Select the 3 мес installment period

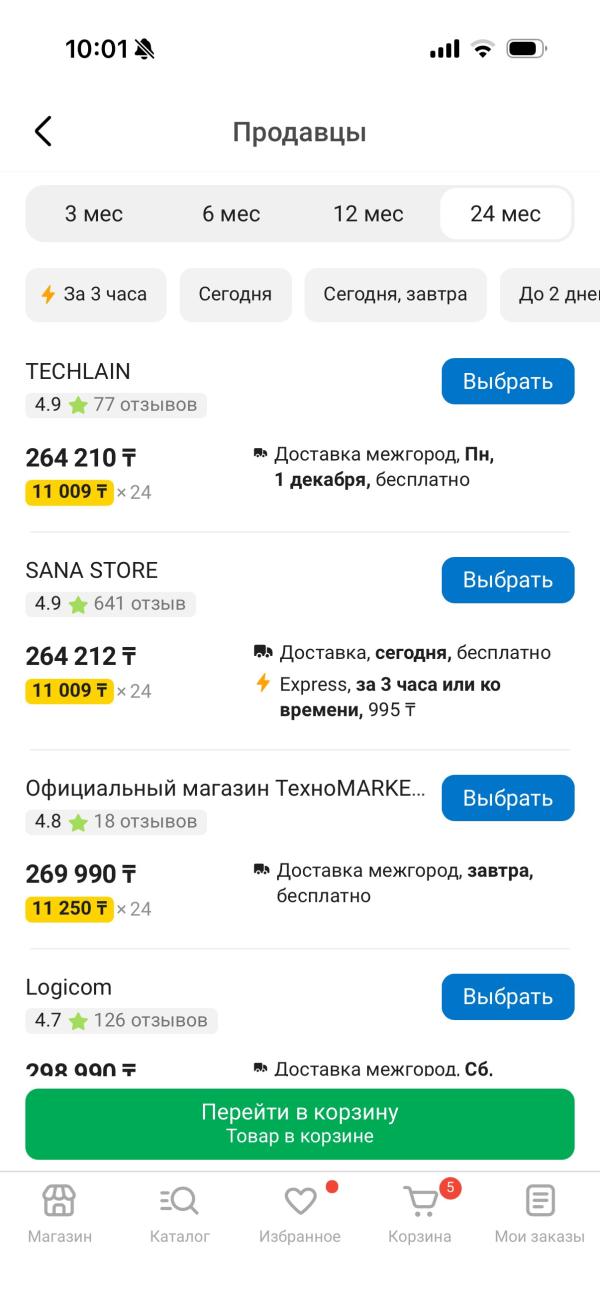coord(94,214)
